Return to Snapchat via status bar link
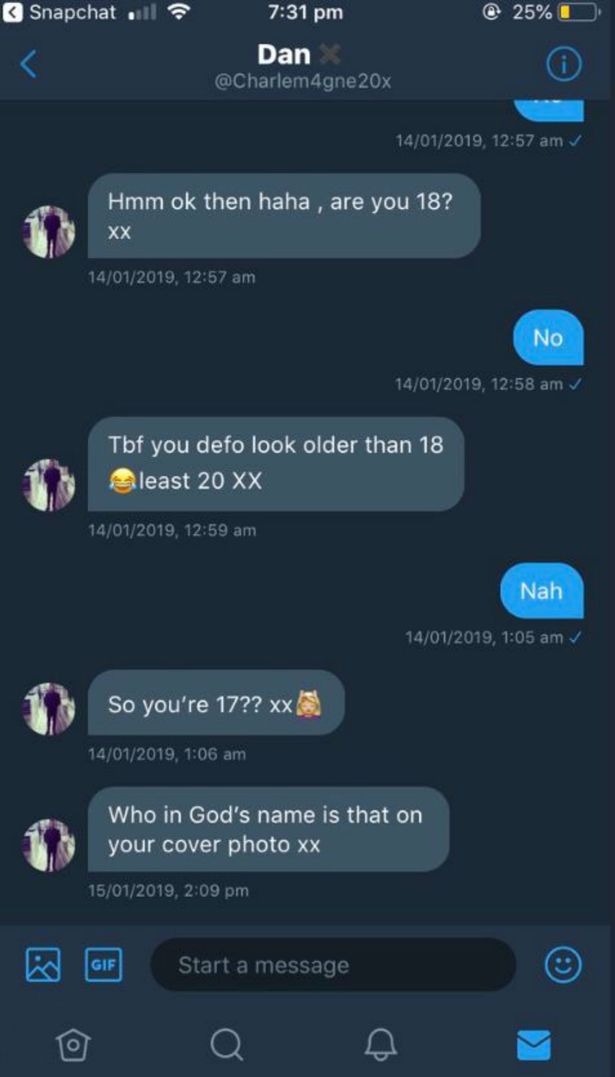 click(x=60, y=12)
